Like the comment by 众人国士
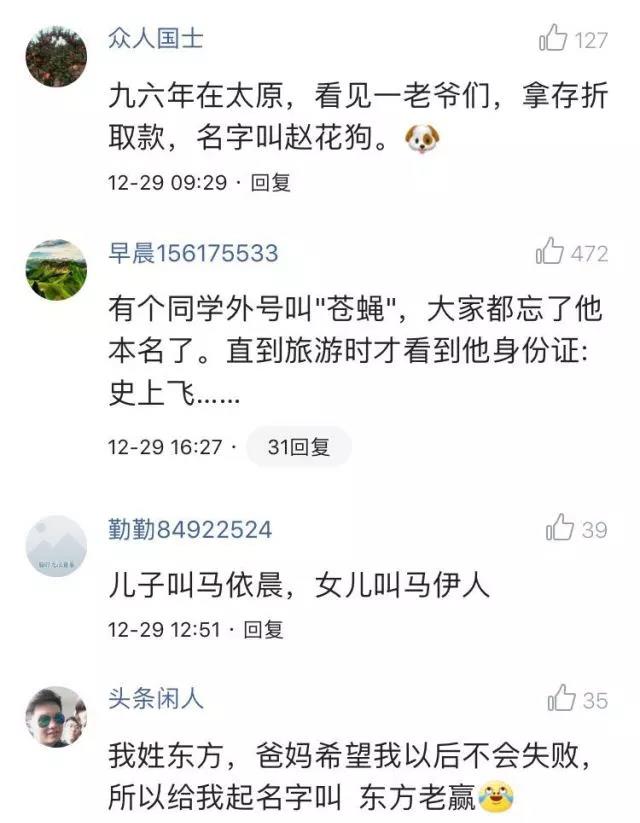Viewport: 640px width, 823px height. [x=553, y=39]
